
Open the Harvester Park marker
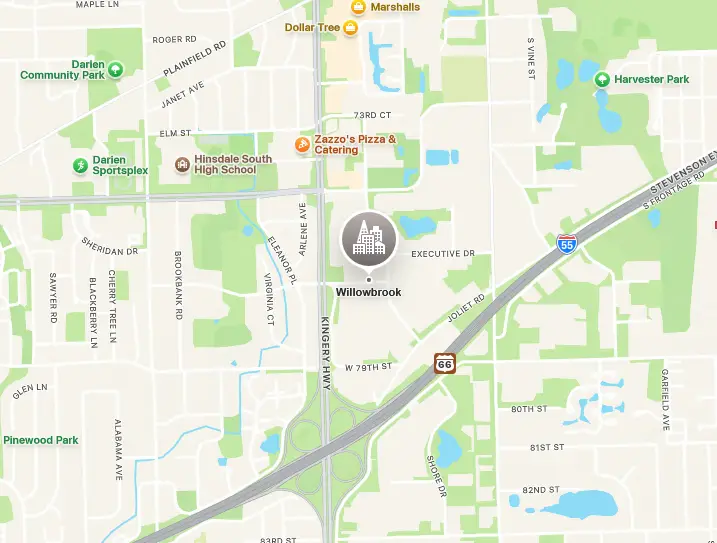[602, 79]
